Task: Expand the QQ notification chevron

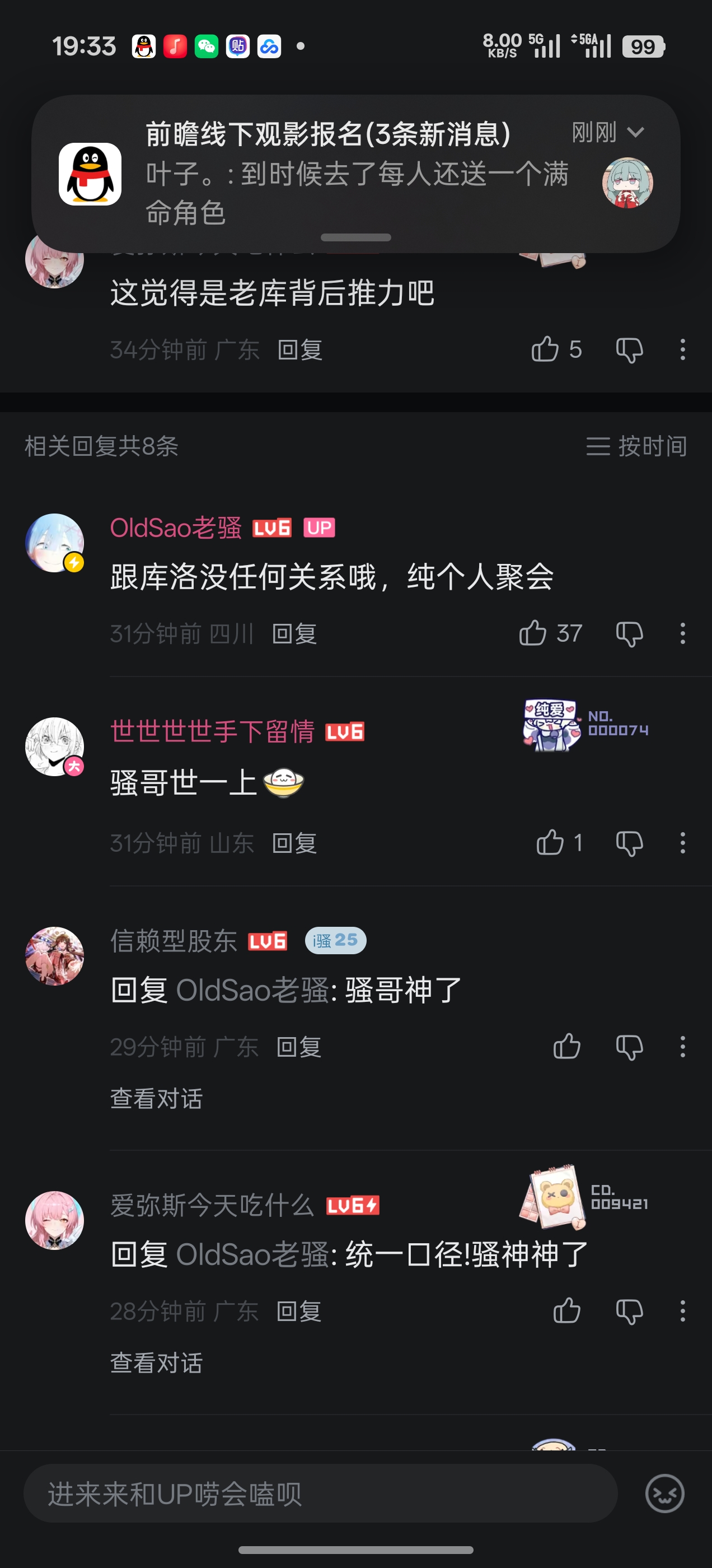Action: click(x=635, y=132)
